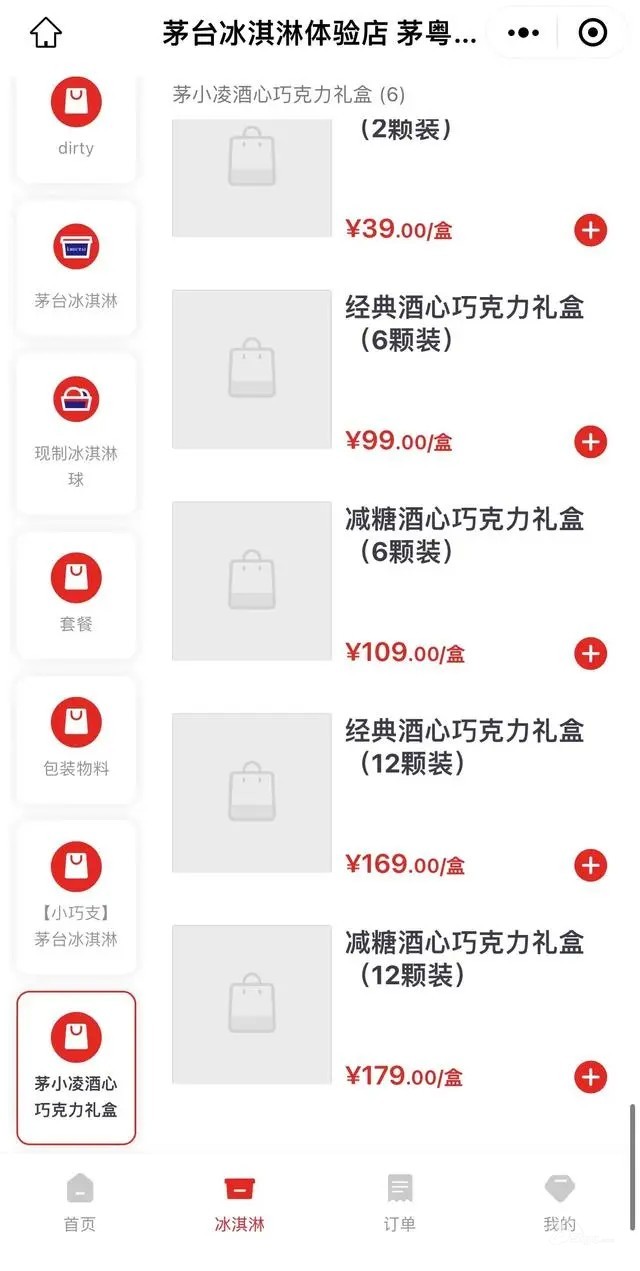Select 茅小凌酒心巧克力礼盒 category
The height and width of the screenshot is (1271, 640).
(76, 1067)
